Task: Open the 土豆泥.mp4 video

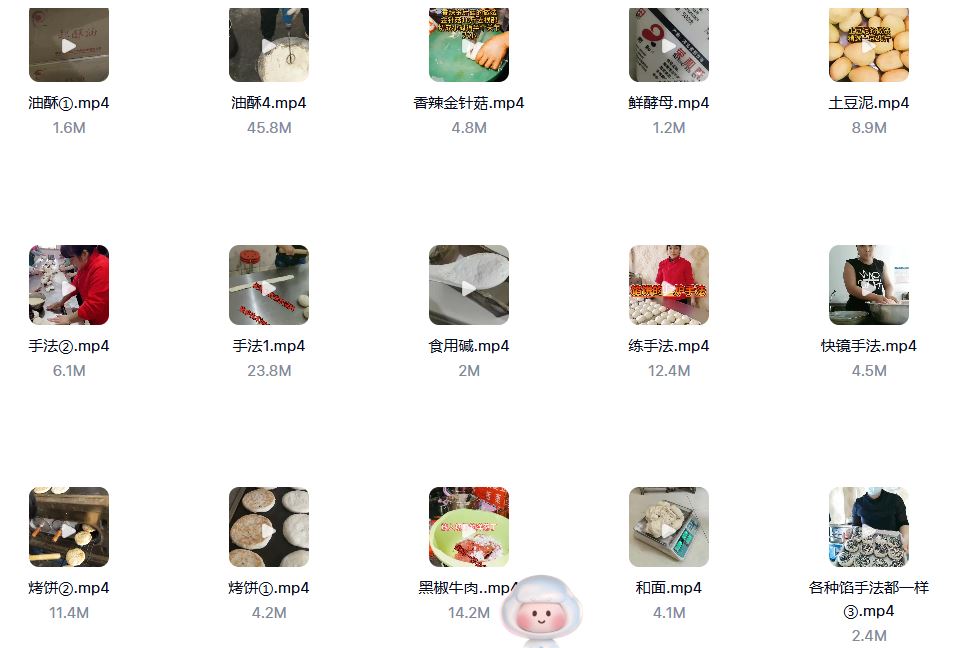Action: click(x=868, y=46)
